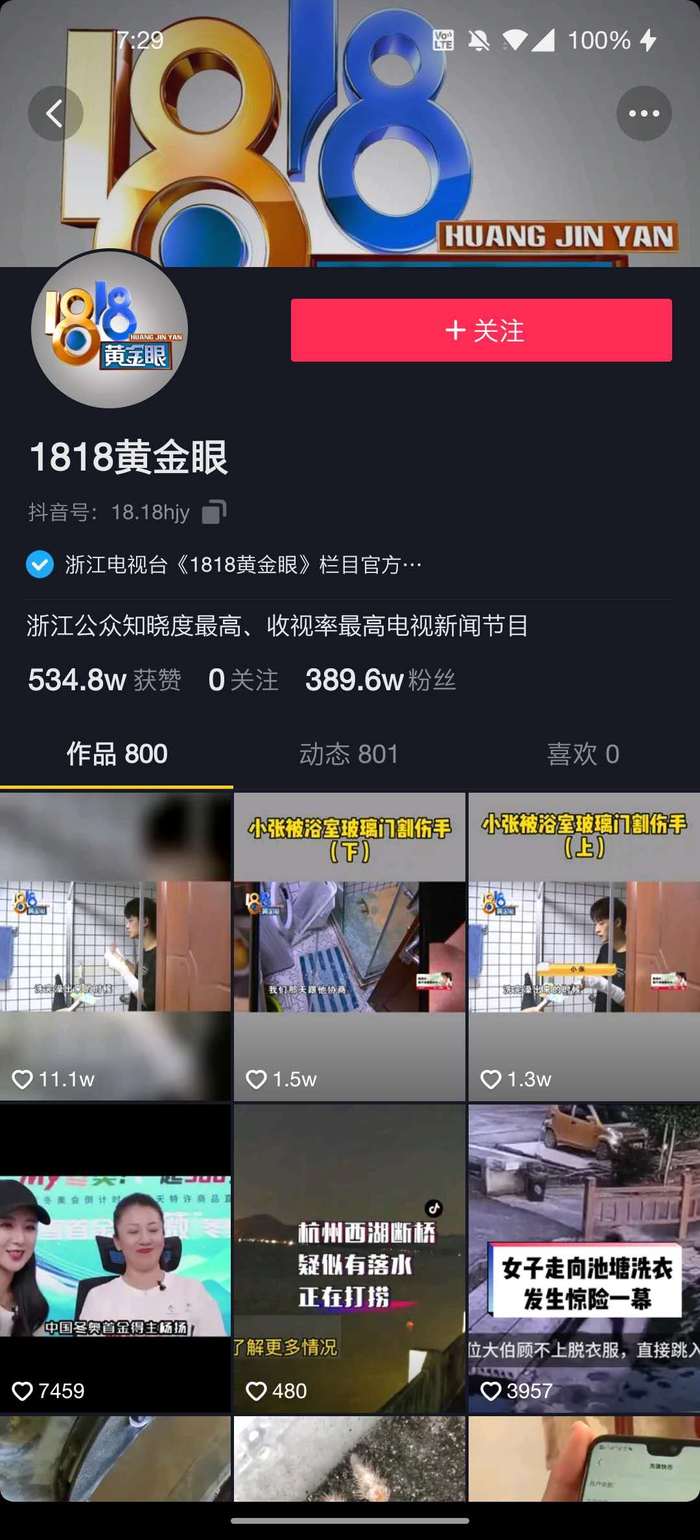Play 小张被浴室玻璃门割伤手（下） video

pos(349,945)
